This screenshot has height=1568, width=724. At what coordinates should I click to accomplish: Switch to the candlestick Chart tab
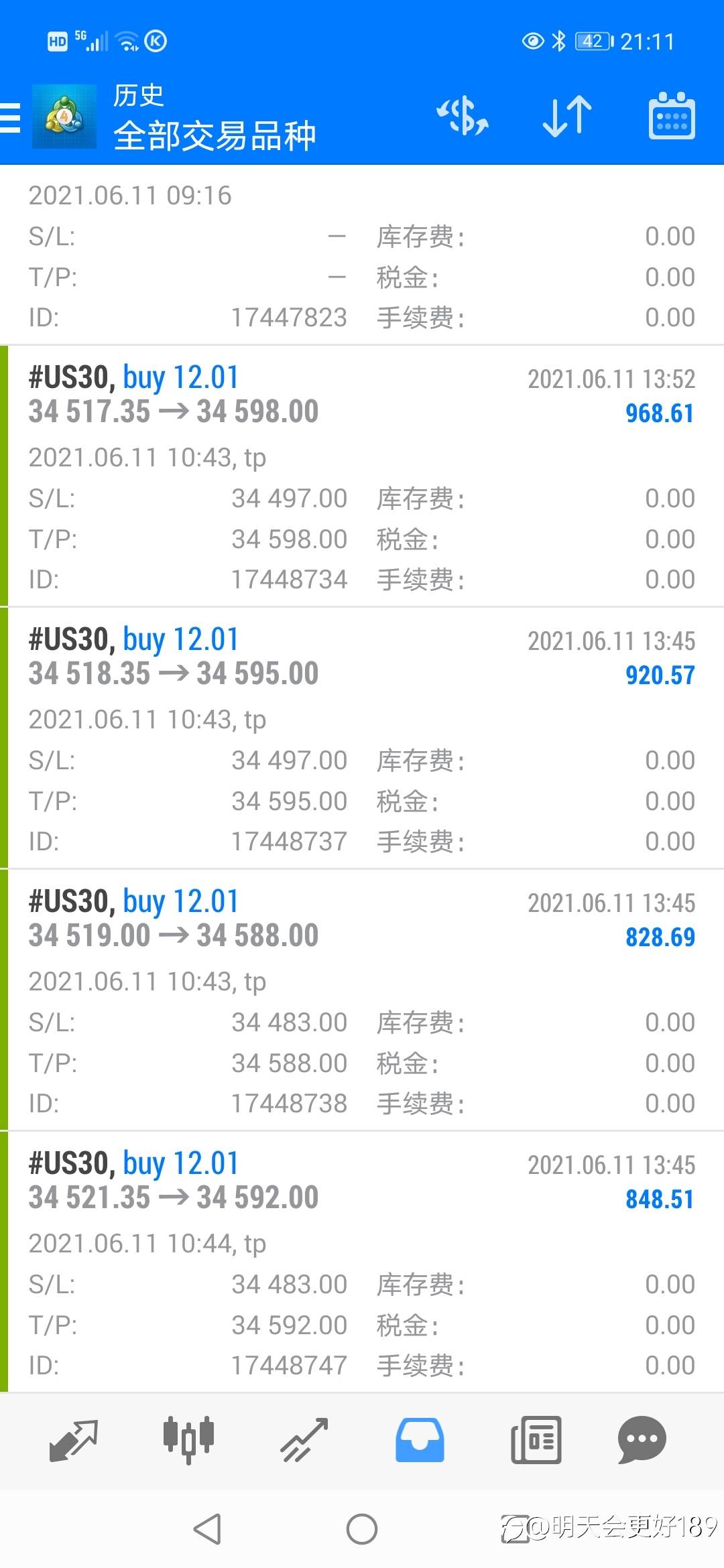coord(189,1439)
